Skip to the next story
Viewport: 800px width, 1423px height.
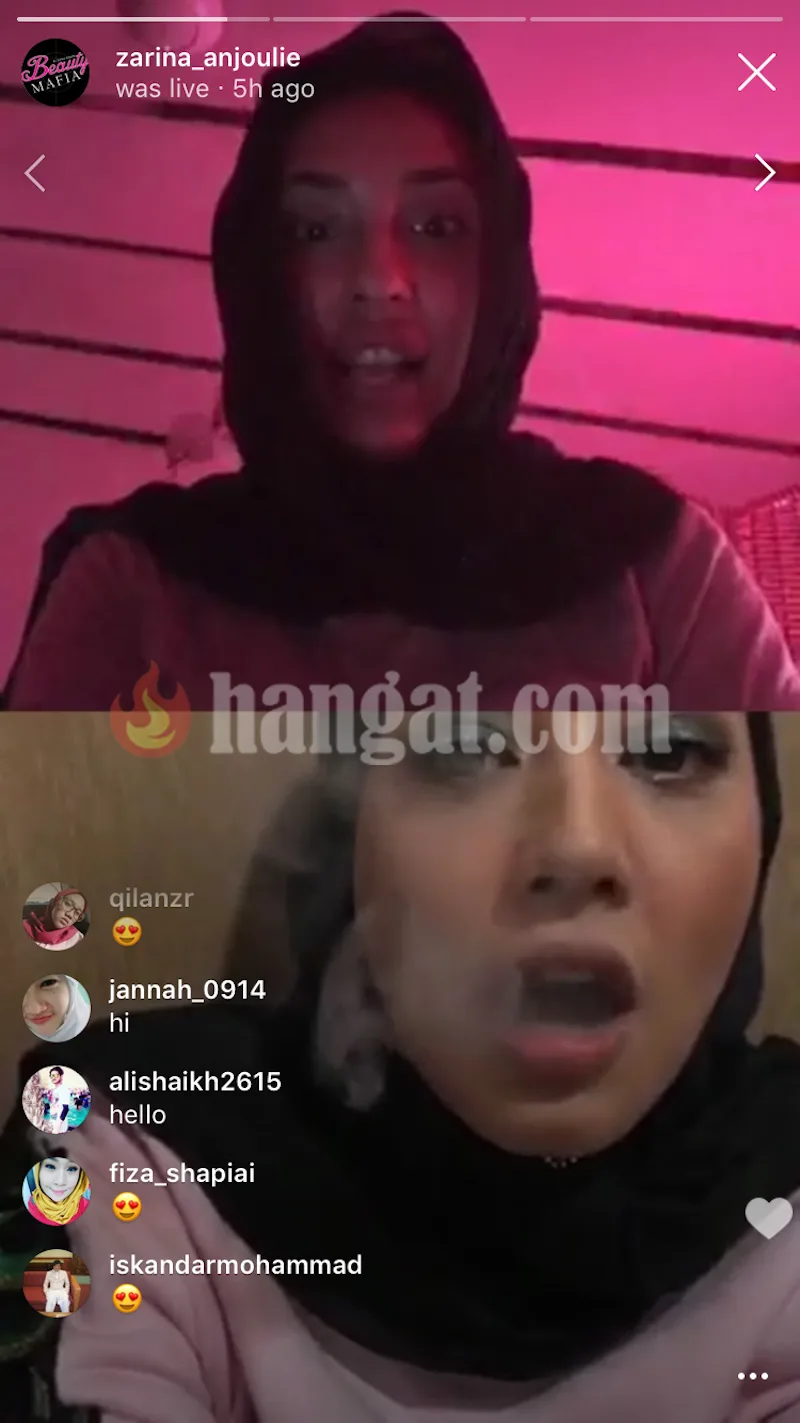click(x=764, y=172)
